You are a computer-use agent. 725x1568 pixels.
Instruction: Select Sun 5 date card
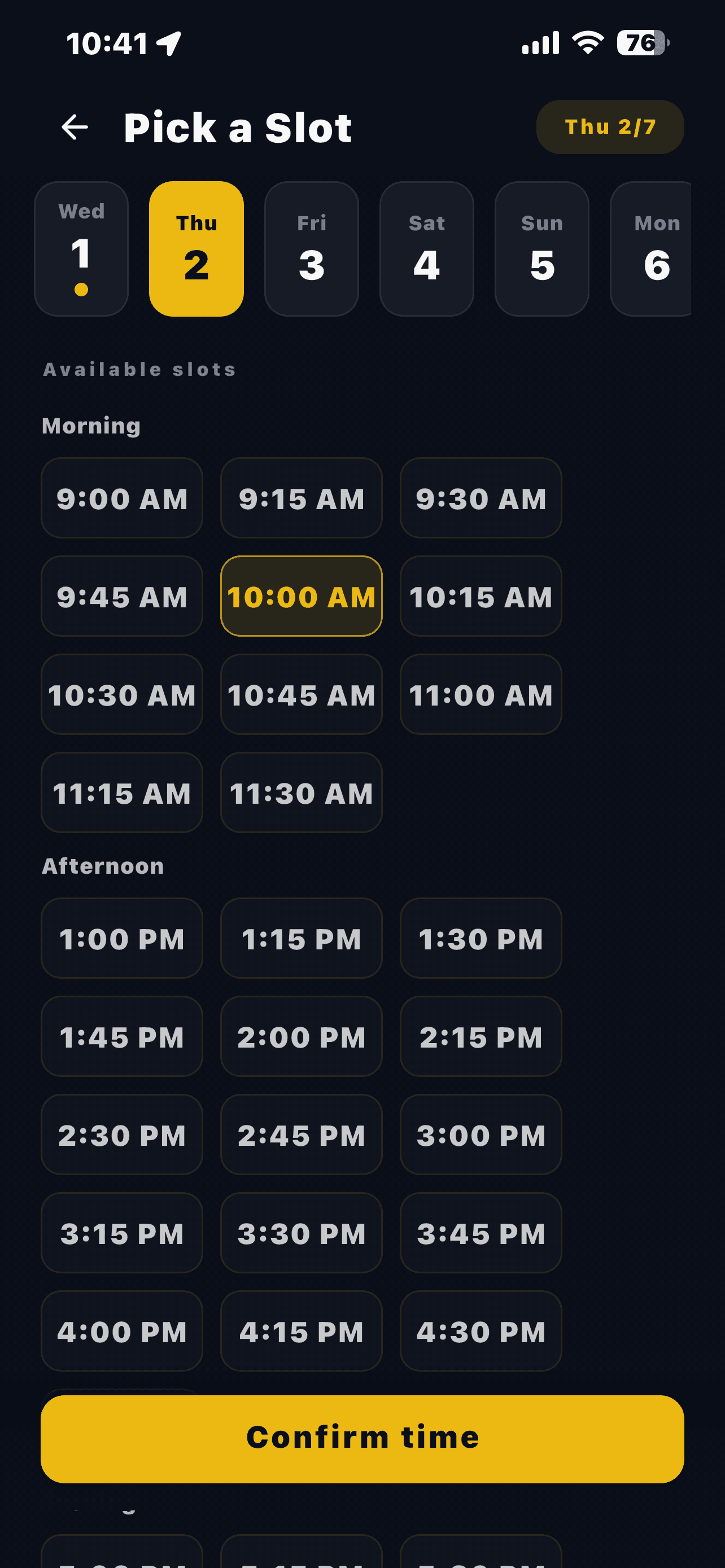541,249
